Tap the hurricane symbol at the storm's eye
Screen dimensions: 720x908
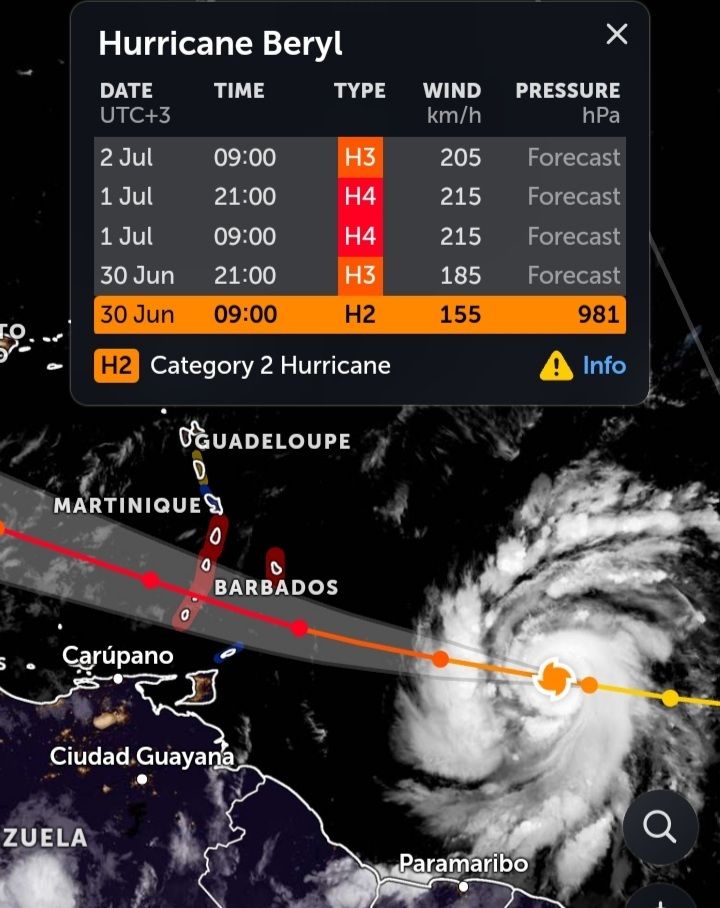point(553,678)
